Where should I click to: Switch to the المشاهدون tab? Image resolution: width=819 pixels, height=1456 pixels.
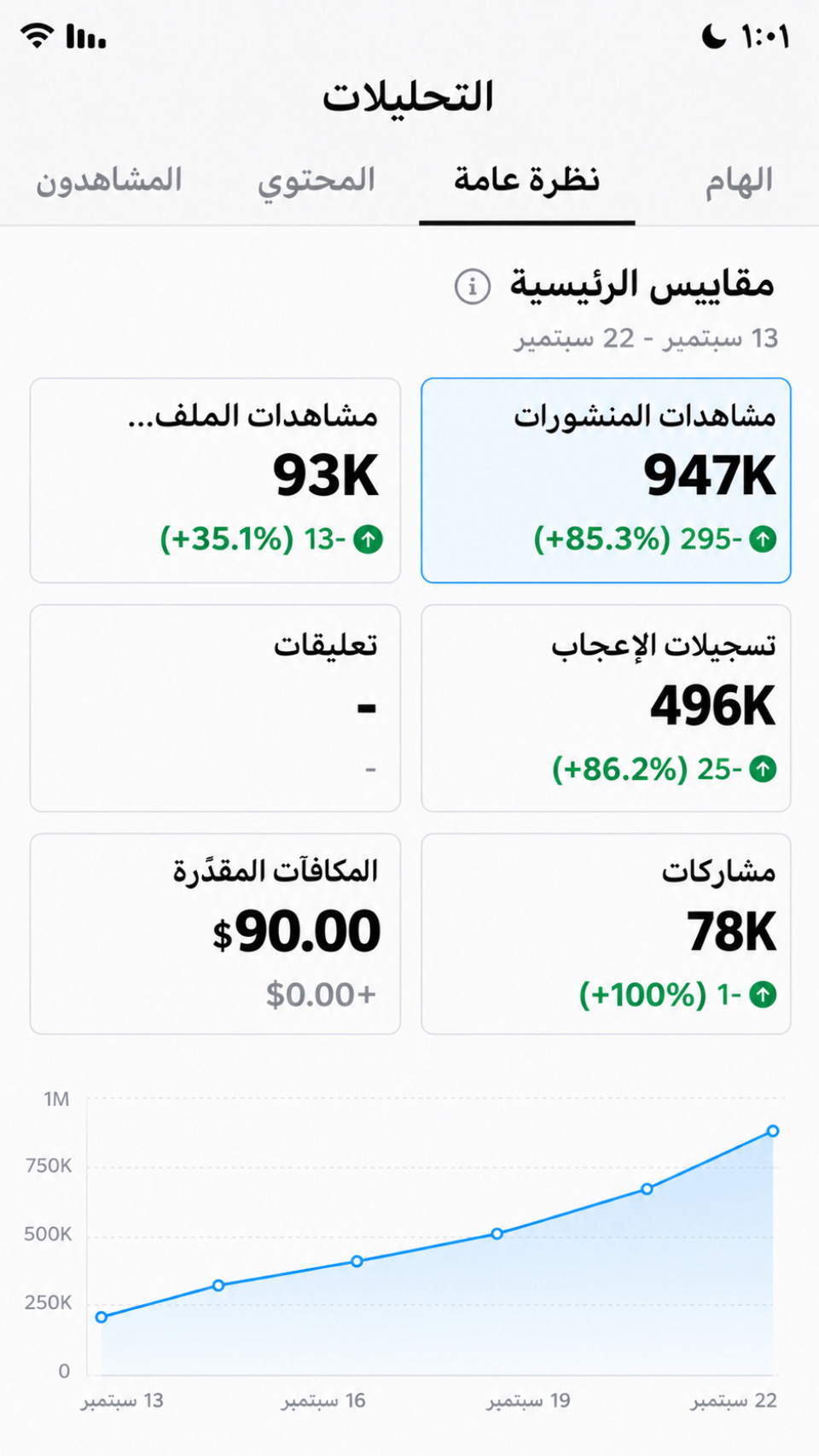108,180
